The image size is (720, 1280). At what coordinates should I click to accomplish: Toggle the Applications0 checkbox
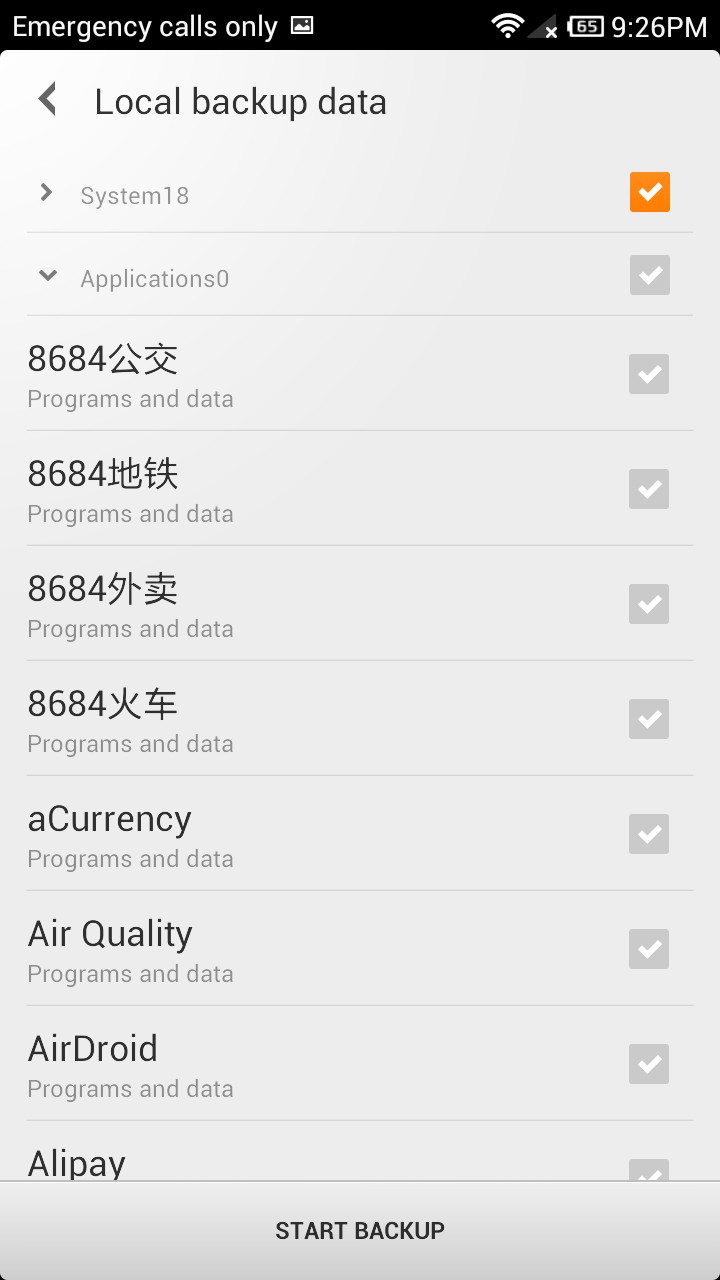click(x=650, y=275)
